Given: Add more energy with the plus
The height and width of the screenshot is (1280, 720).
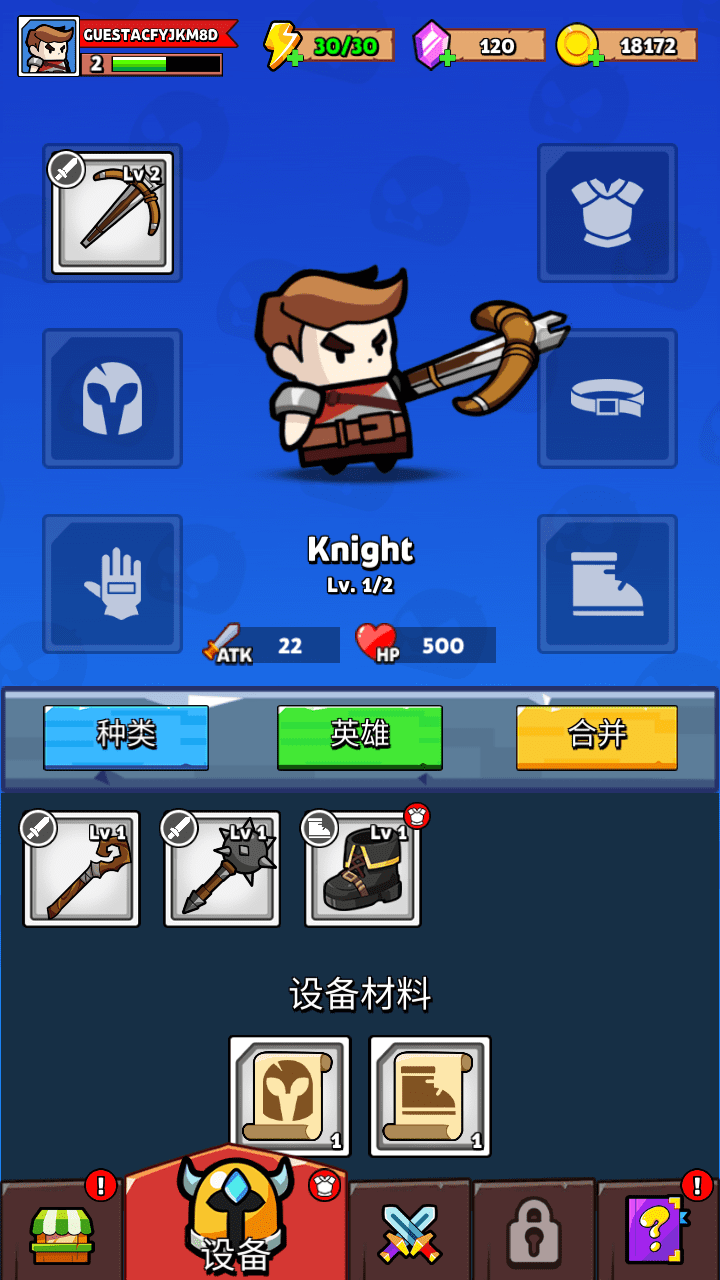Looking at the screenshot, I should 294,59.
